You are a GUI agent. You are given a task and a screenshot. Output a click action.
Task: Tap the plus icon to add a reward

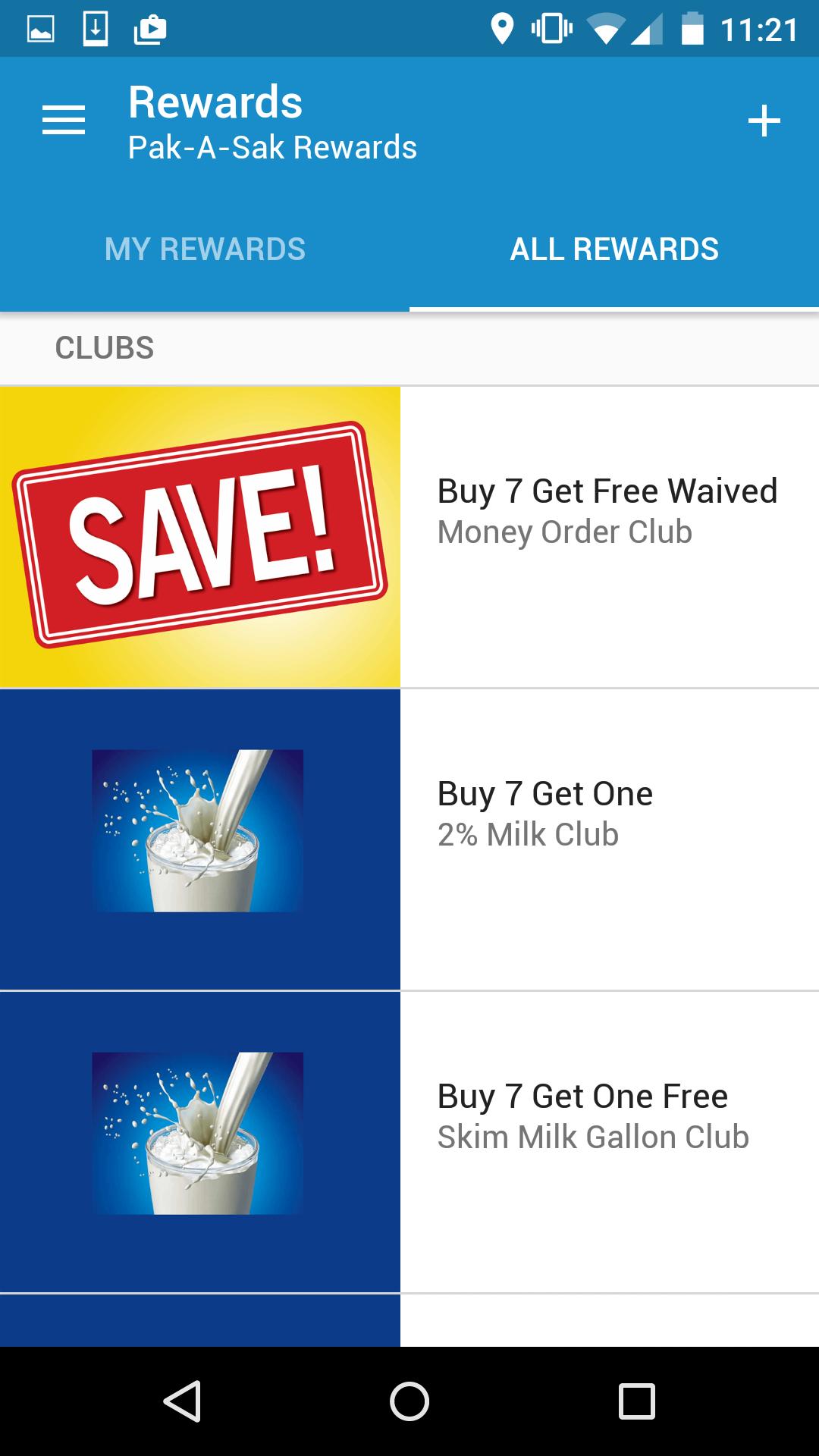point(764,121)
